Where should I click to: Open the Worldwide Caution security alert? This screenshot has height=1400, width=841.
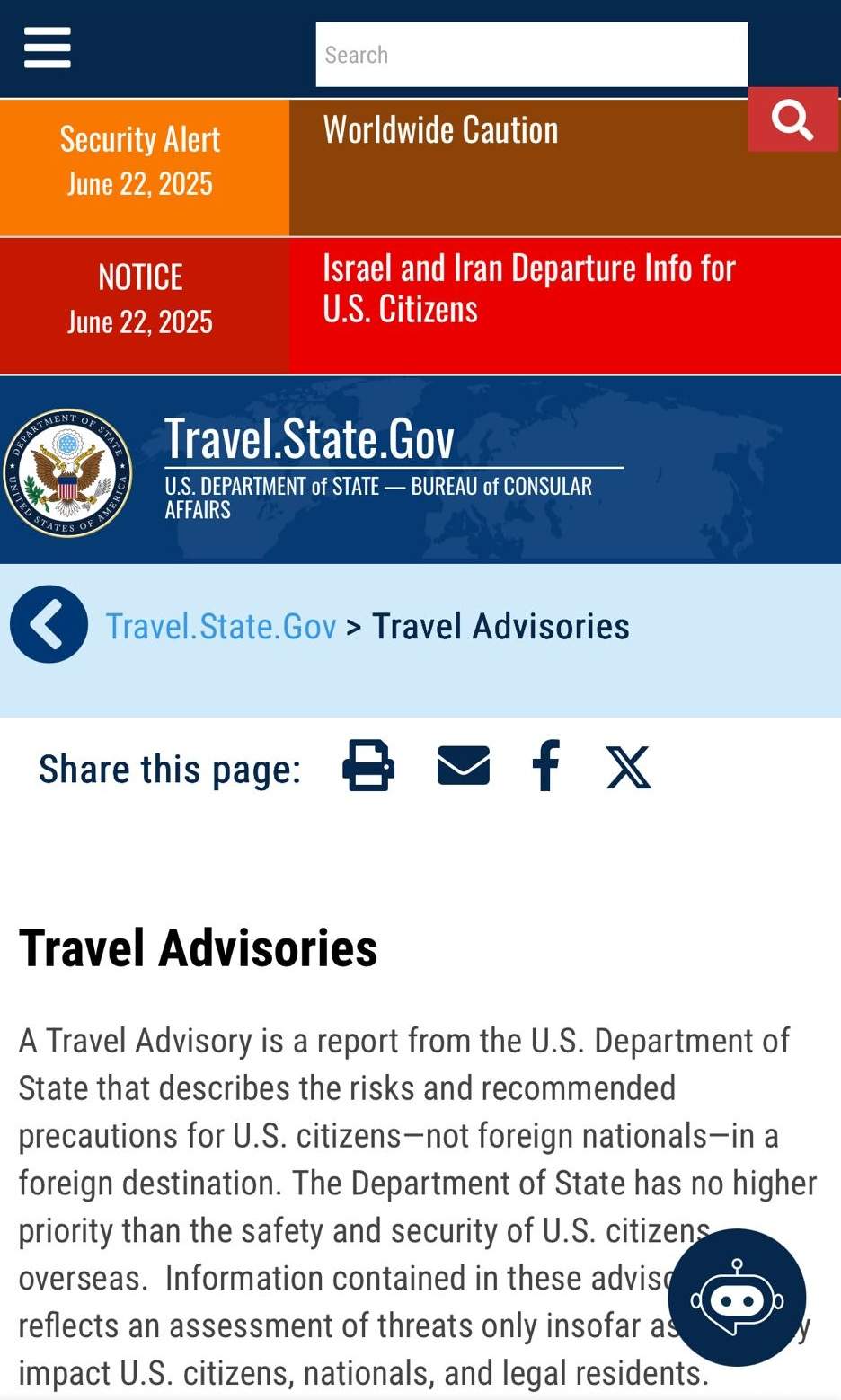click(440, 130)
